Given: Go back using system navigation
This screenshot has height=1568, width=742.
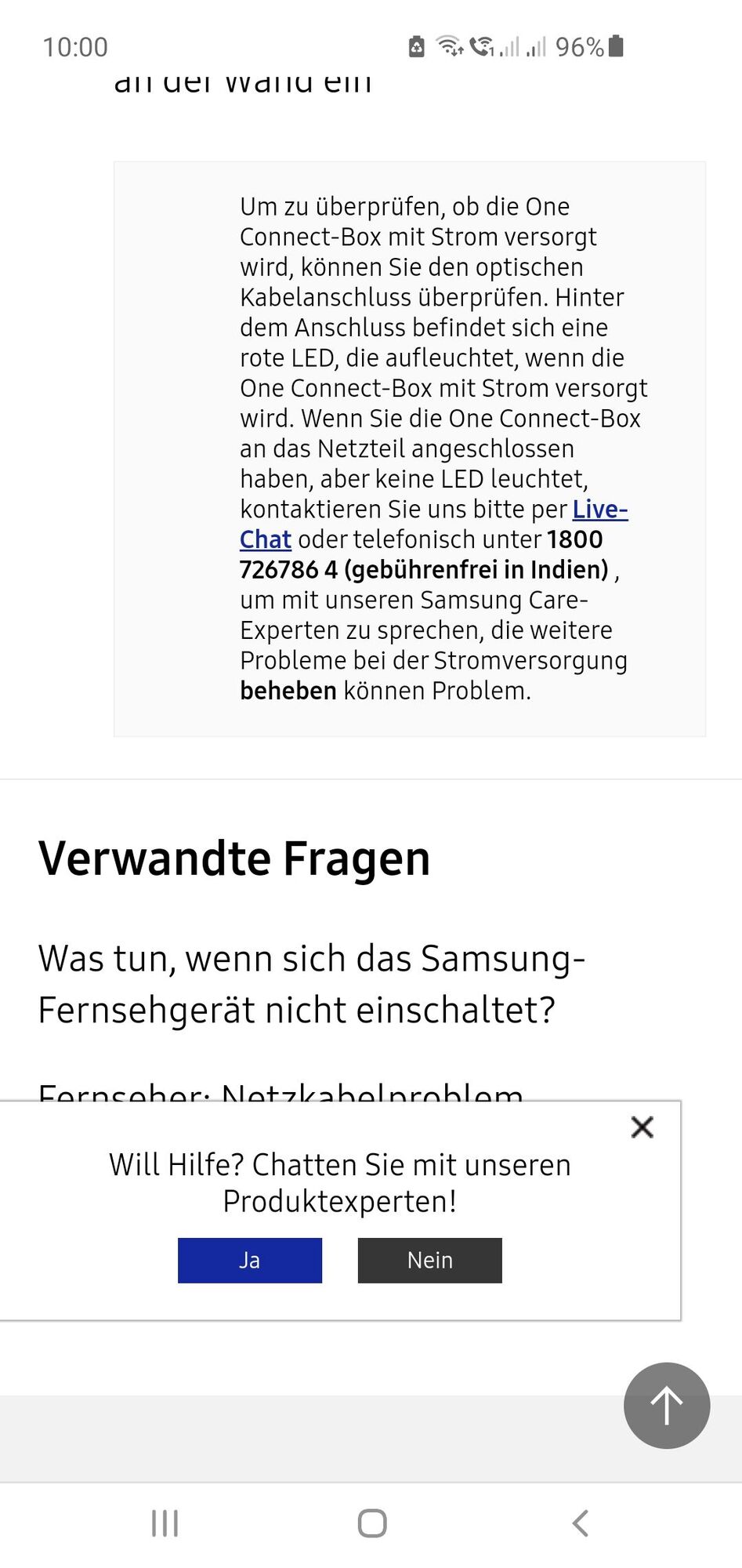Looking at the screenshot, I should point(580,1523).
